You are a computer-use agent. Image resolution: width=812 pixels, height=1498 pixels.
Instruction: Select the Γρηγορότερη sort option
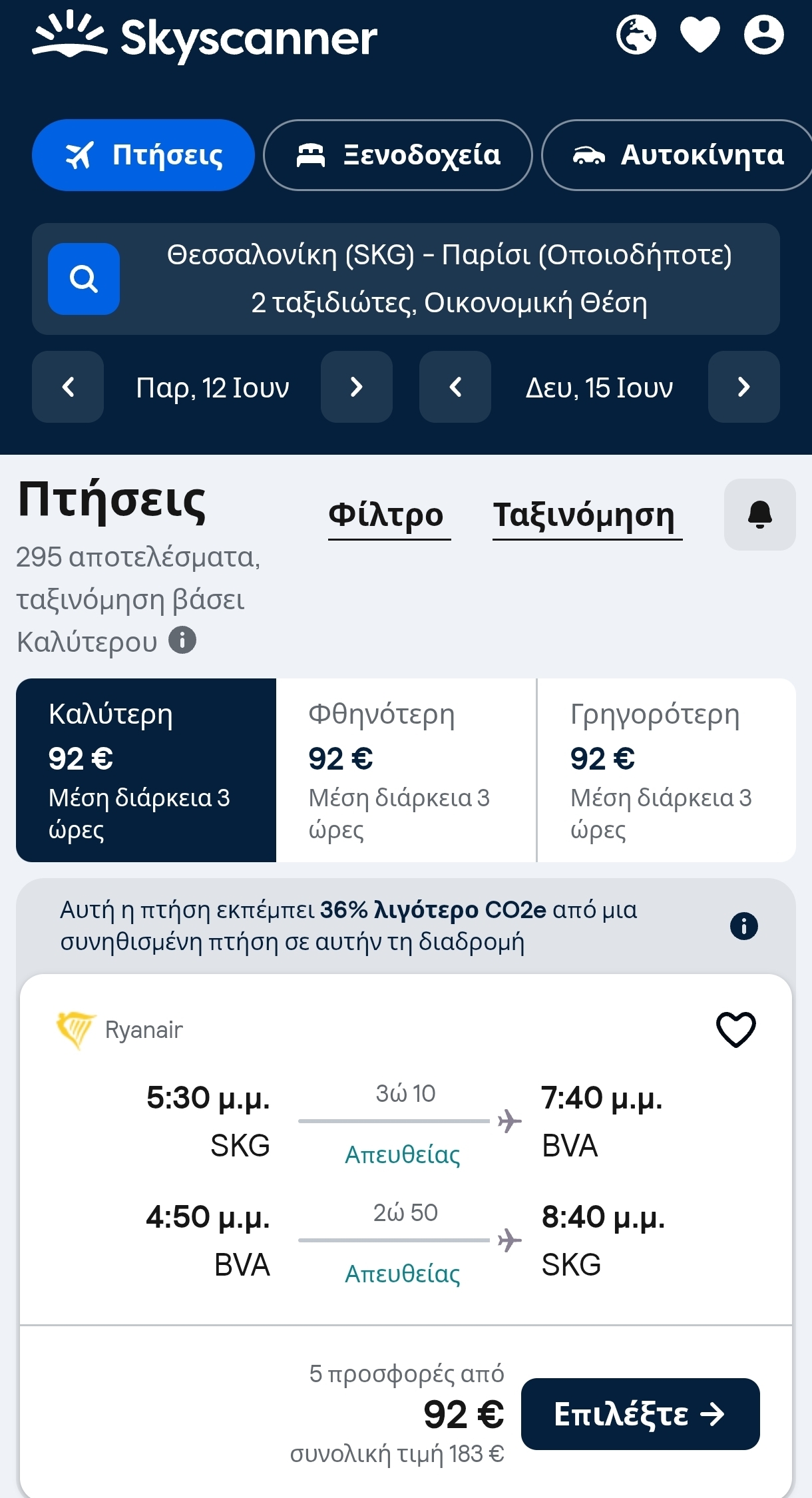pyautogui.click(x=666, y=770)
